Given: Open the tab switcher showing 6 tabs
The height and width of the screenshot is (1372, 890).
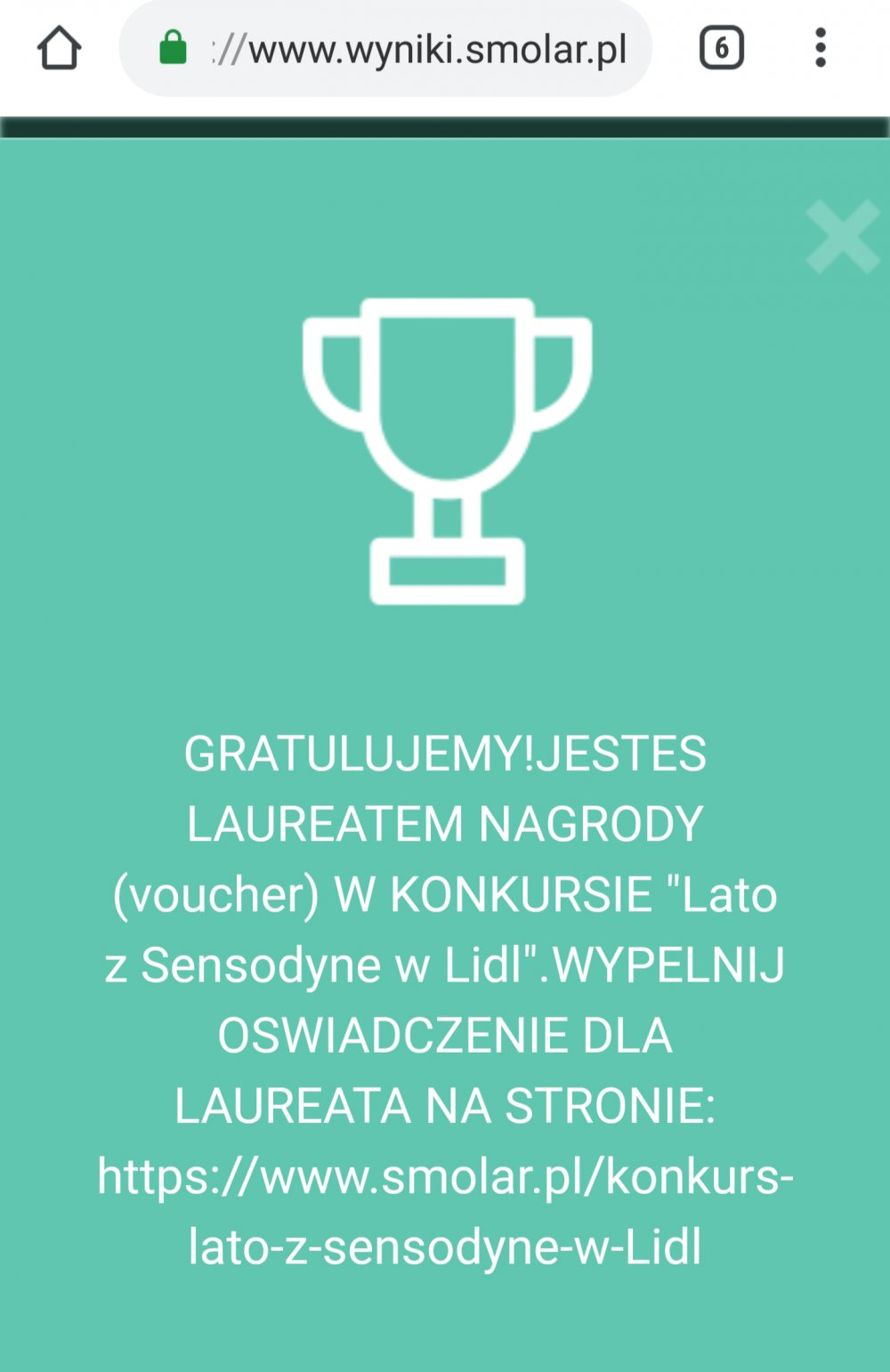Looking at the screenshot, I should pyautogui.click(x=721, y=48).
